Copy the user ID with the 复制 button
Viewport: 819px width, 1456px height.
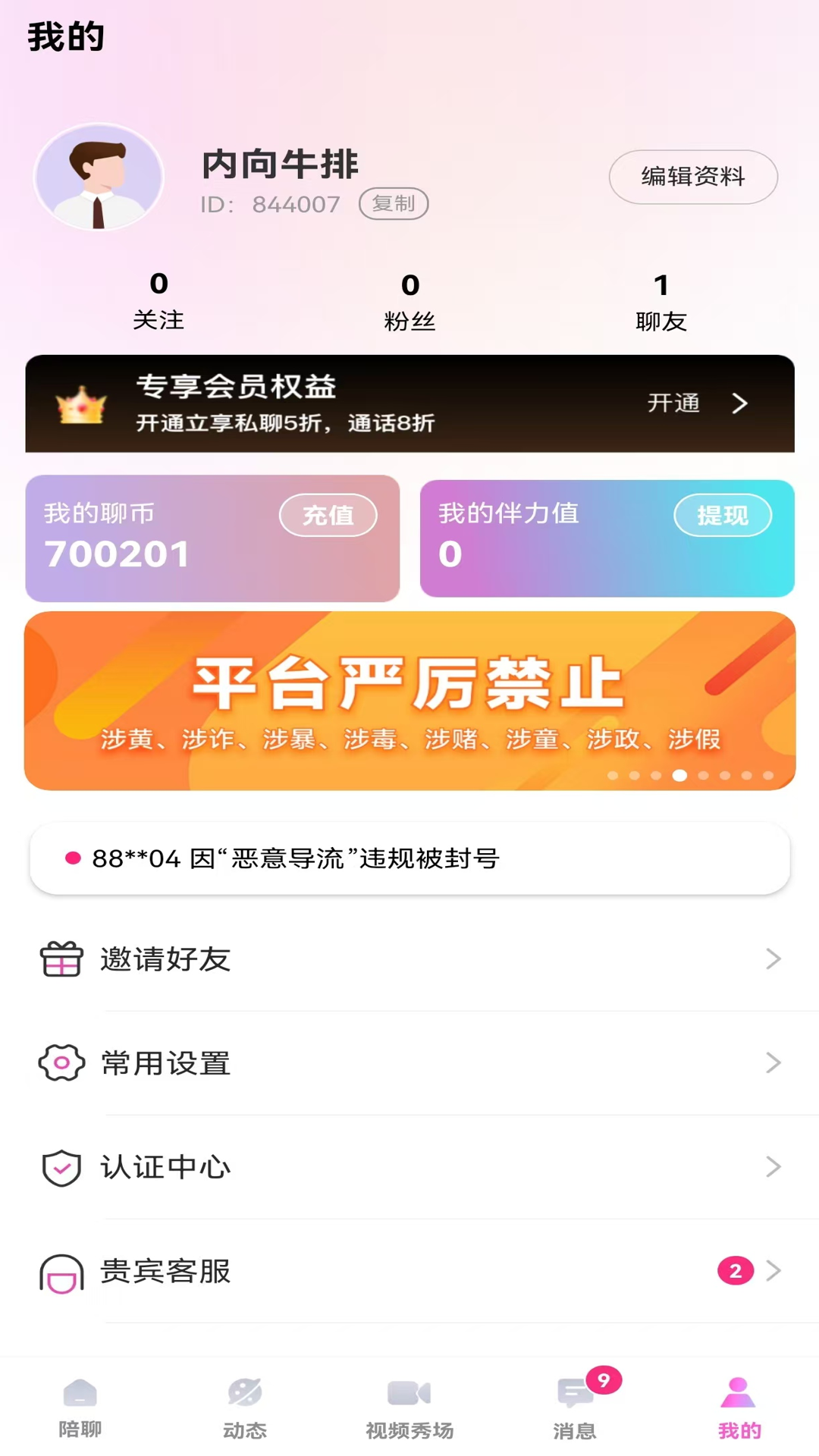[x=394, y=203]
